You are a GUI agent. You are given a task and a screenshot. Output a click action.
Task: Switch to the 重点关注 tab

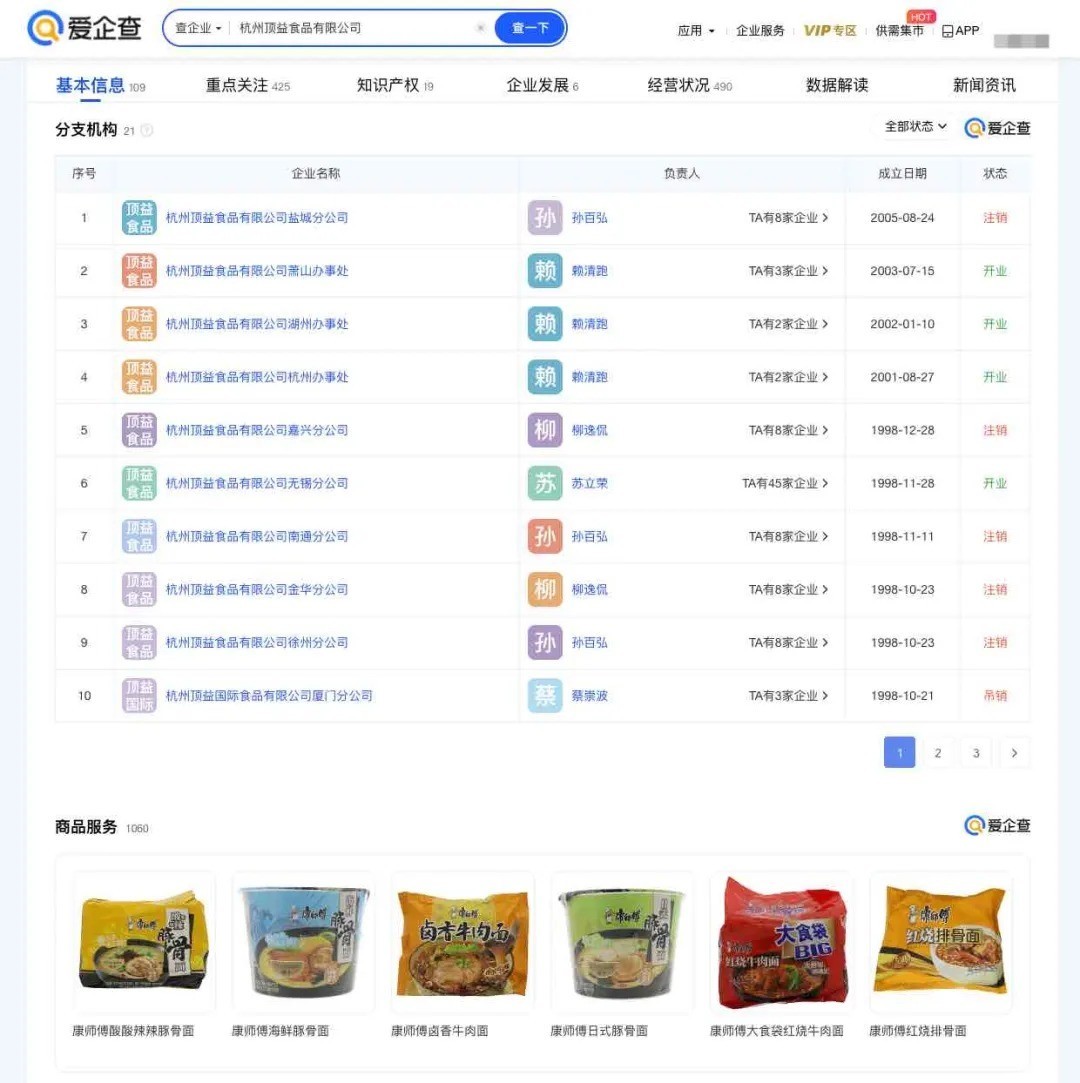tap(247, 85)
